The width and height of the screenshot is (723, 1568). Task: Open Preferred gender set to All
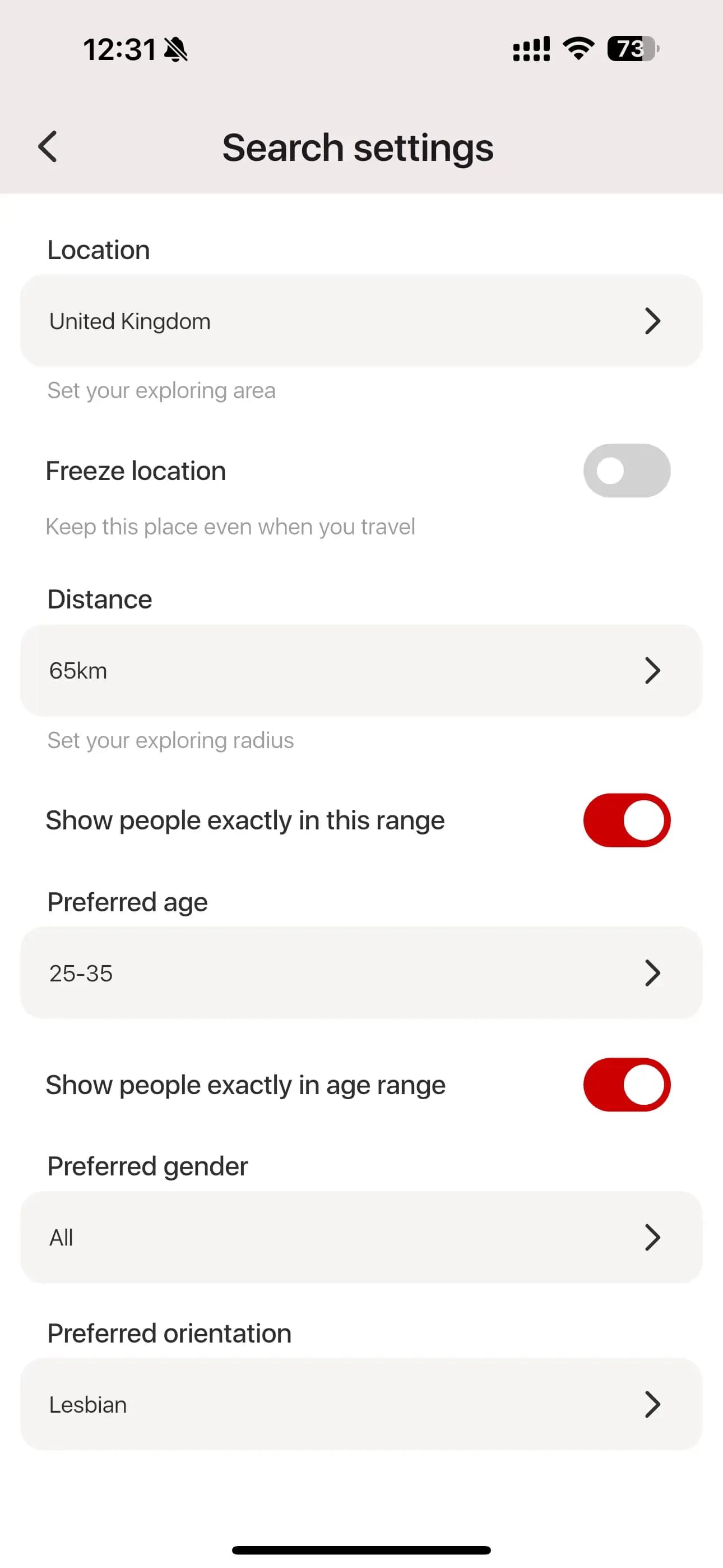tap(361, 1237)
